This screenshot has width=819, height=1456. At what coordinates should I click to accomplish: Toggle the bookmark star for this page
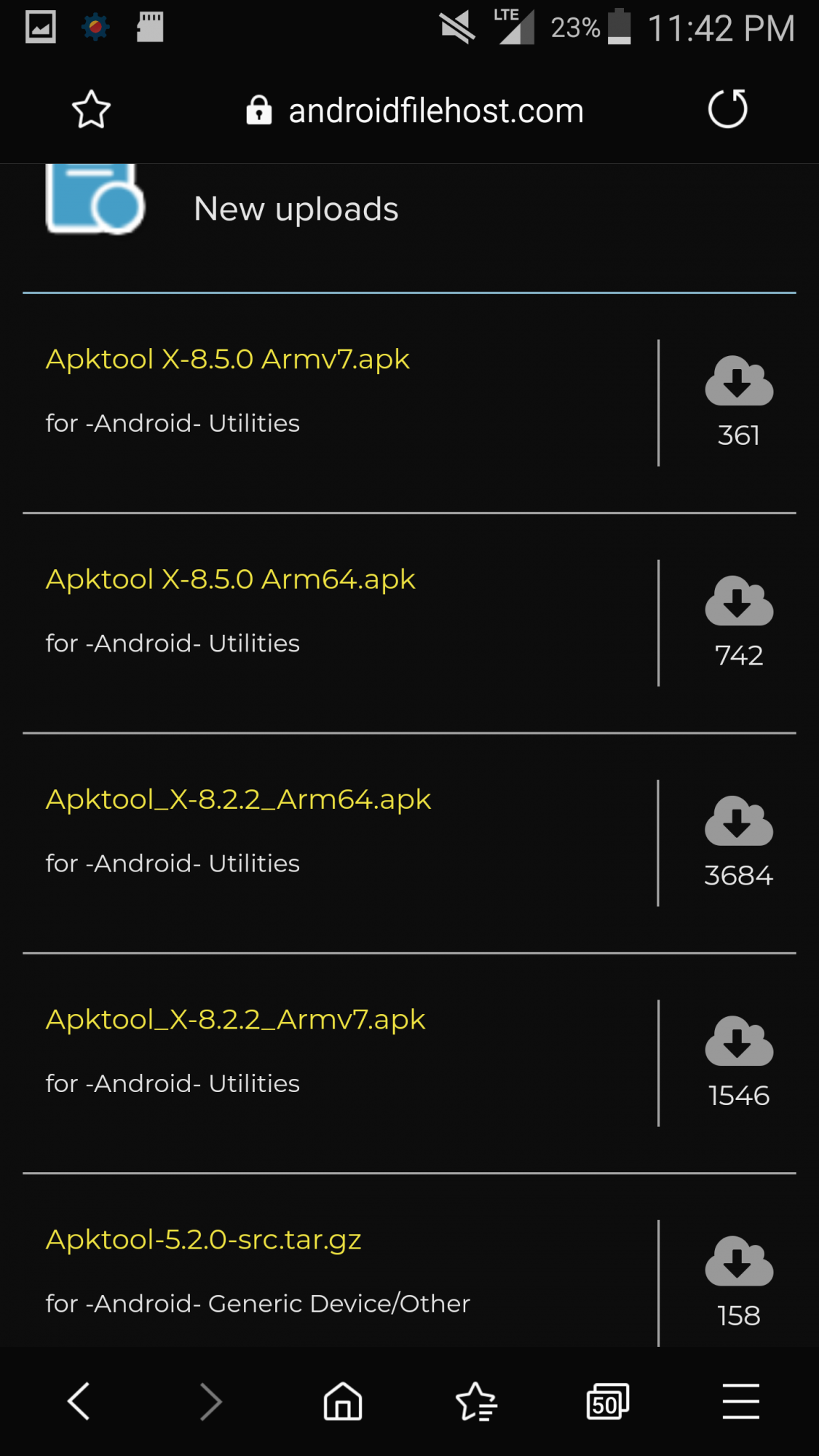coord(92,110)
